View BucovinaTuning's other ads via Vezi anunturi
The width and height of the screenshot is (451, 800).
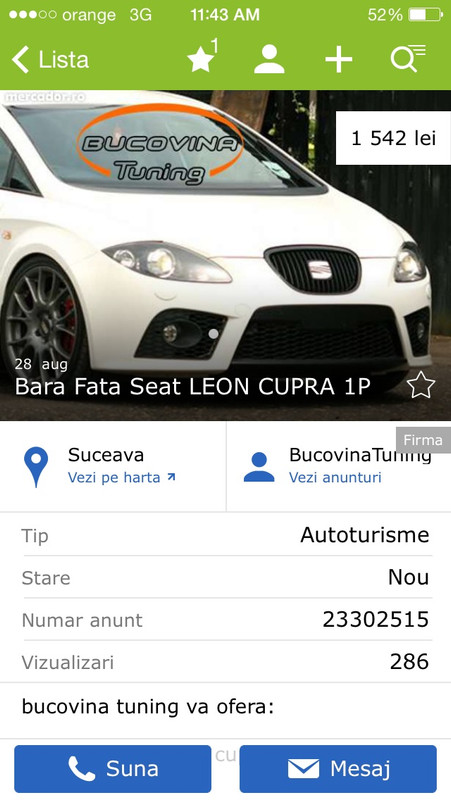pyautogui.click(x=335, y=478)
